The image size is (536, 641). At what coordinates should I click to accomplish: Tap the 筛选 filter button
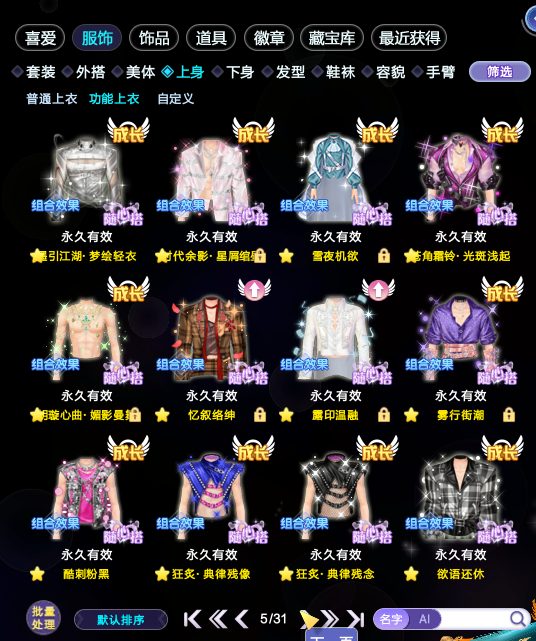point(499,72)
